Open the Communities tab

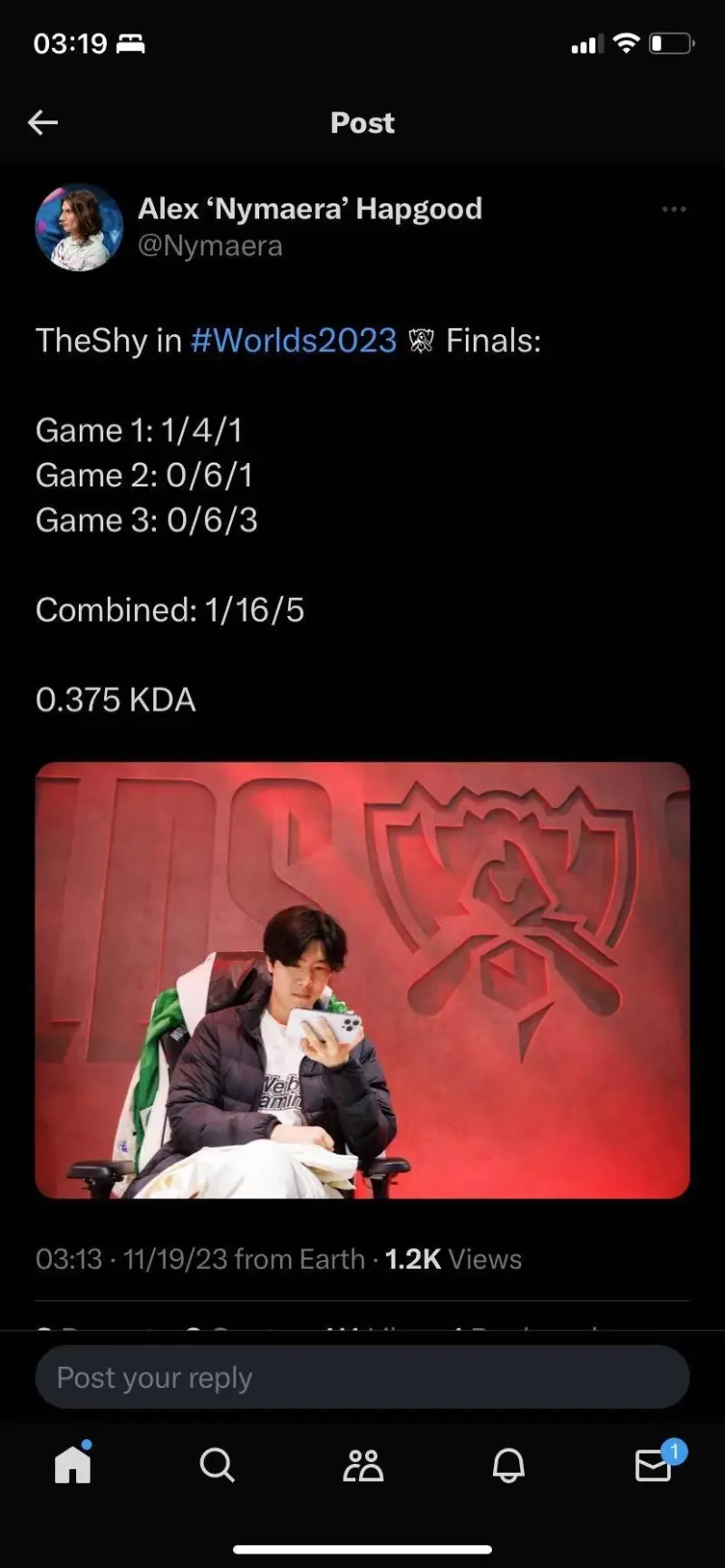[x=362, y=1465]
